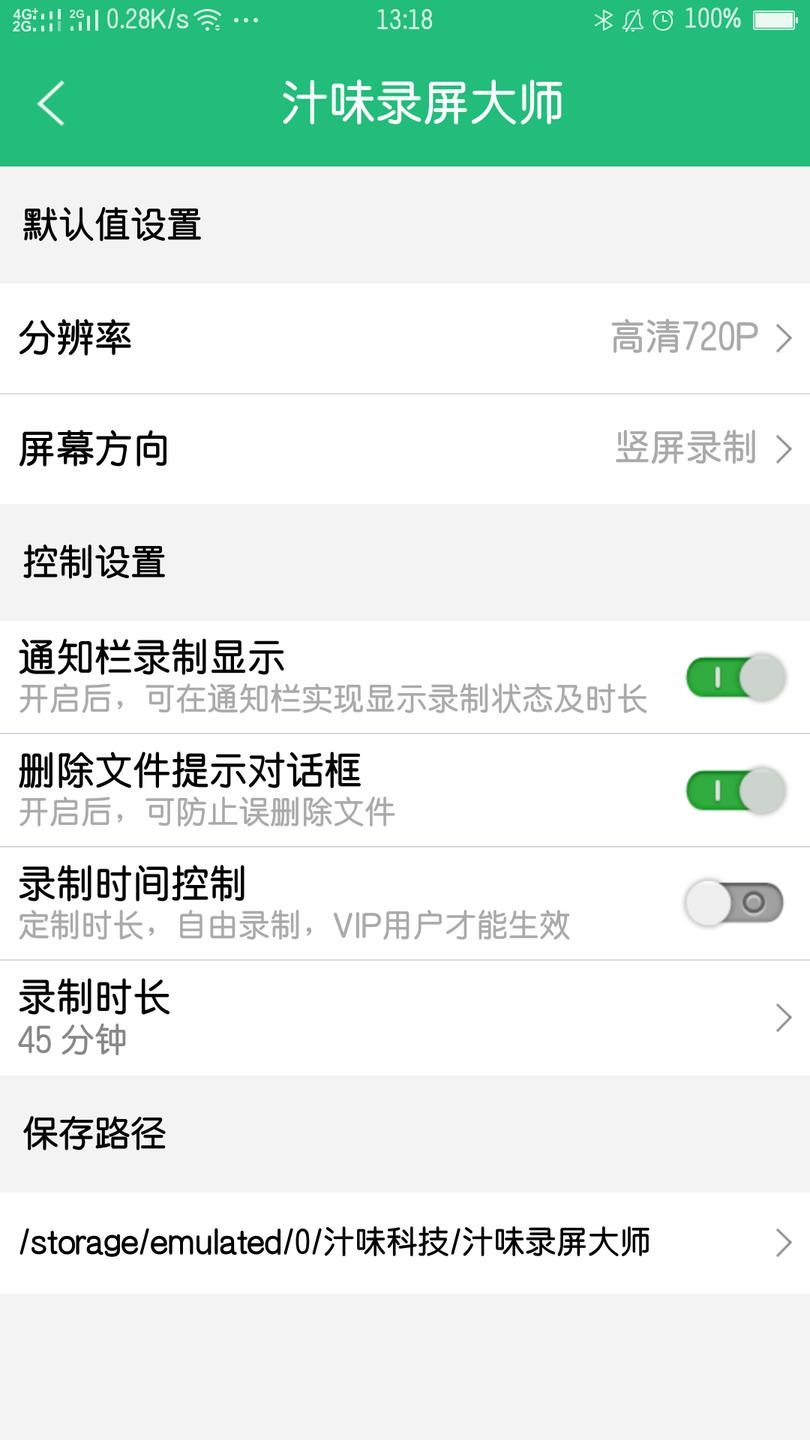Viewport: 810px width, 1440px height.
Task: Expand the 分辨率 chevron to change resolution
Action: (x=783, y=338)
